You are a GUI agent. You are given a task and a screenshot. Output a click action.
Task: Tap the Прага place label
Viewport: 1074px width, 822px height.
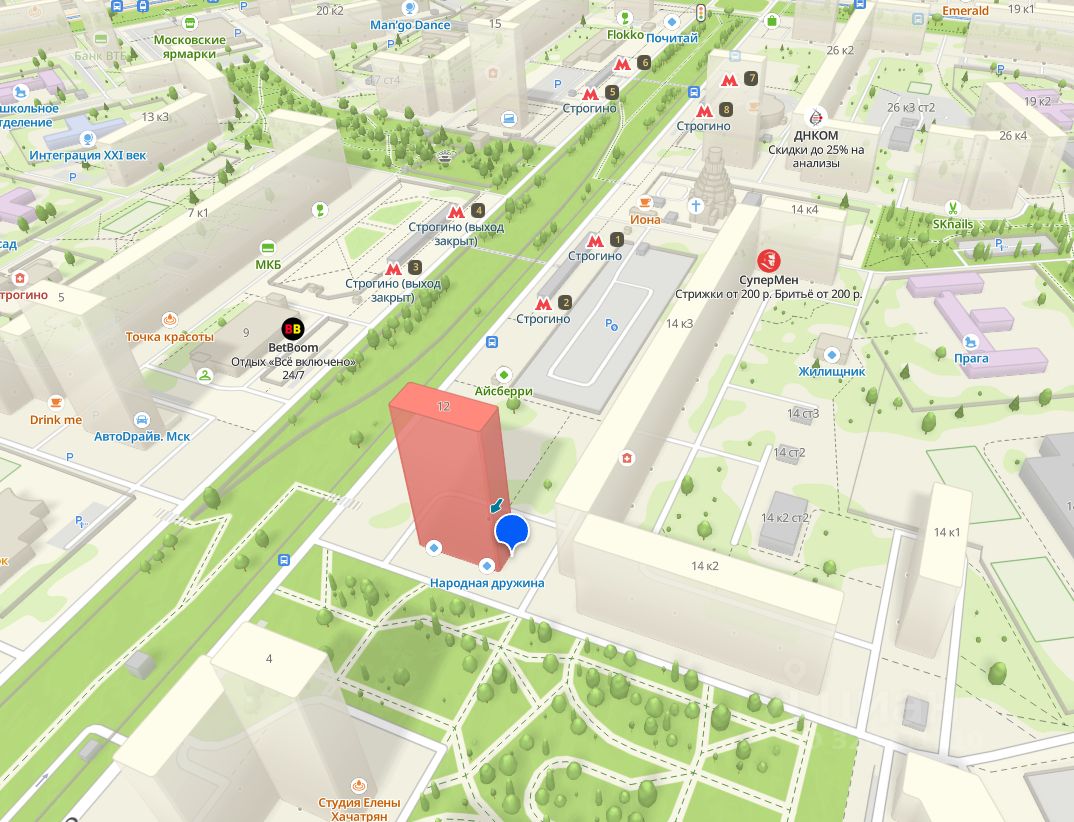tap(970, 358)
